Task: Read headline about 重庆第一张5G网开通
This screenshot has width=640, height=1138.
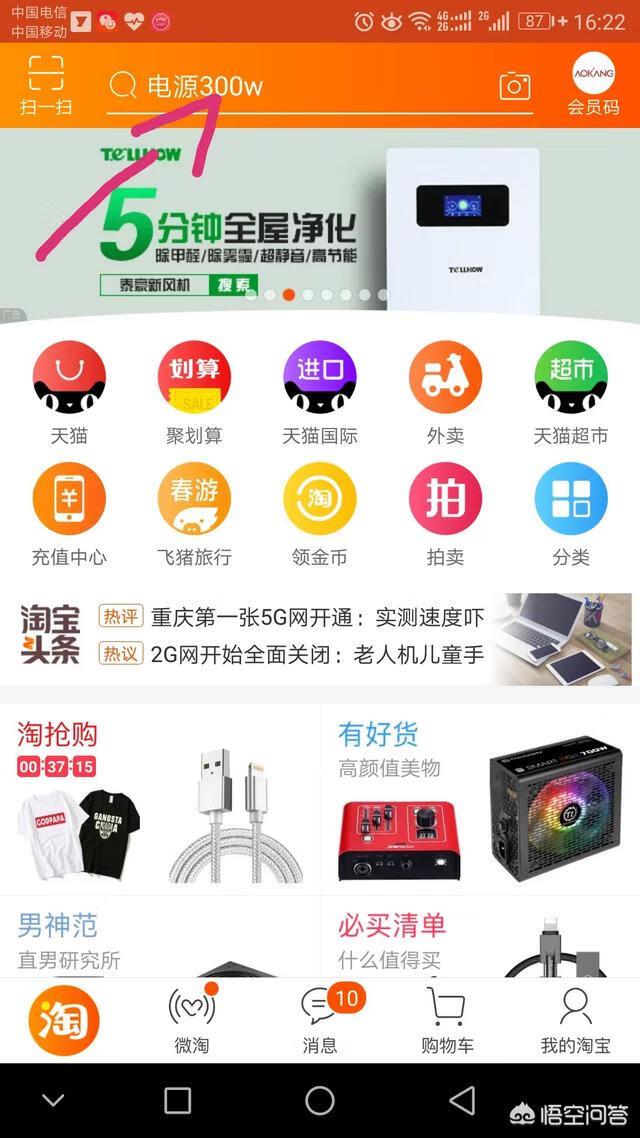Action: click(316, 617)
